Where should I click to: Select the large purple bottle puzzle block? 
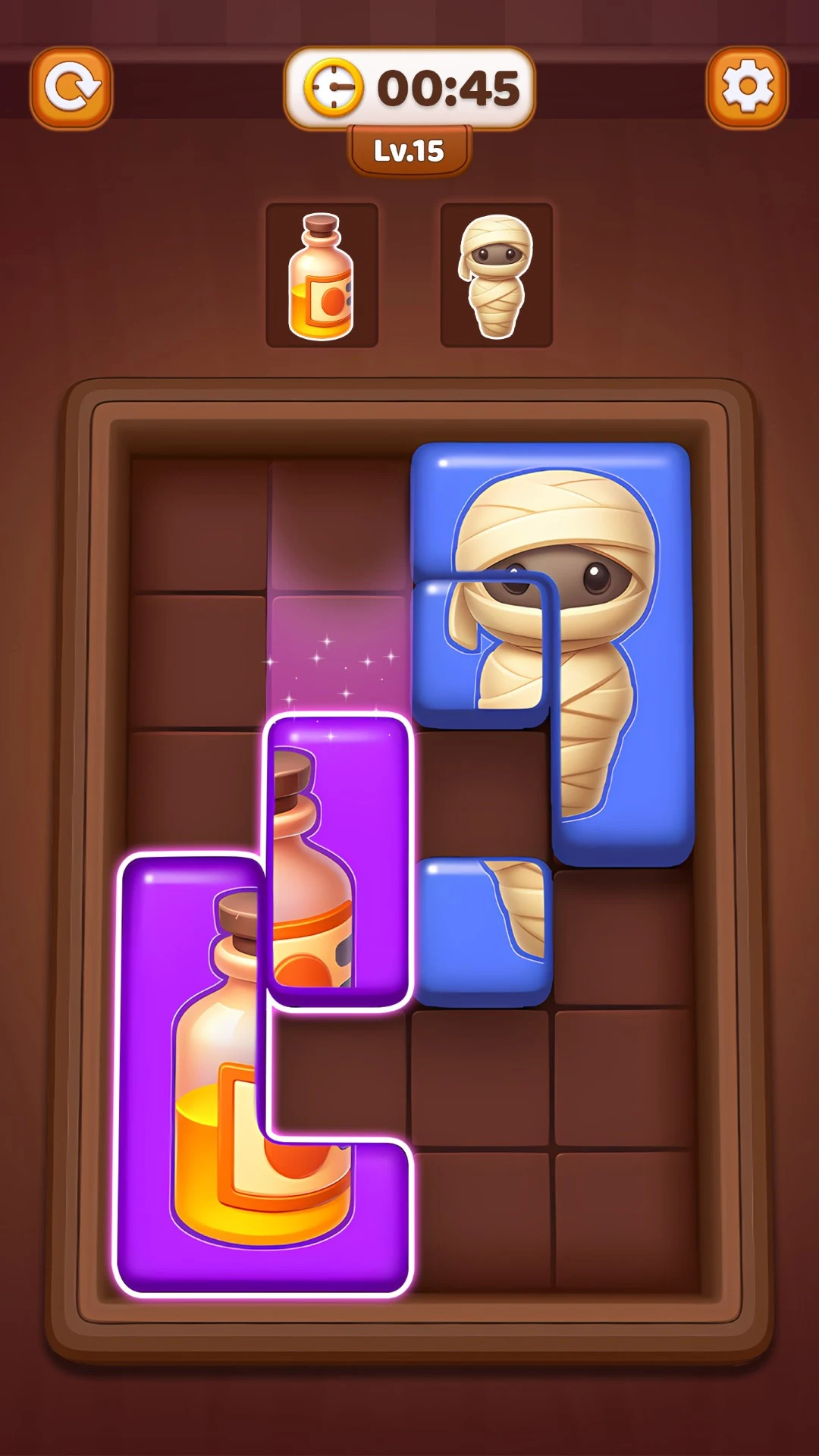(190, 1100)
